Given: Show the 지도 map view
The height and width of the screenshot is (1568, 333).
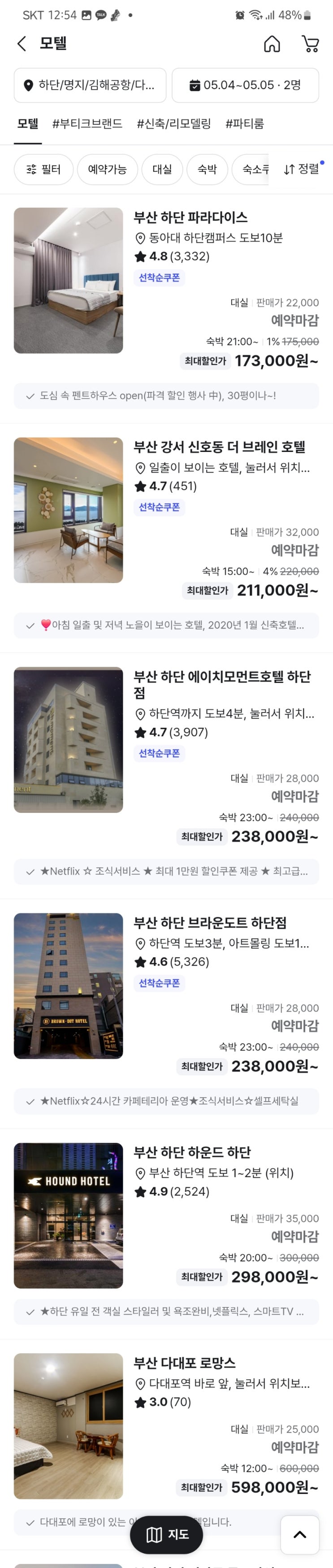Looking at the screenshot, I should (x=166, y=1534).
